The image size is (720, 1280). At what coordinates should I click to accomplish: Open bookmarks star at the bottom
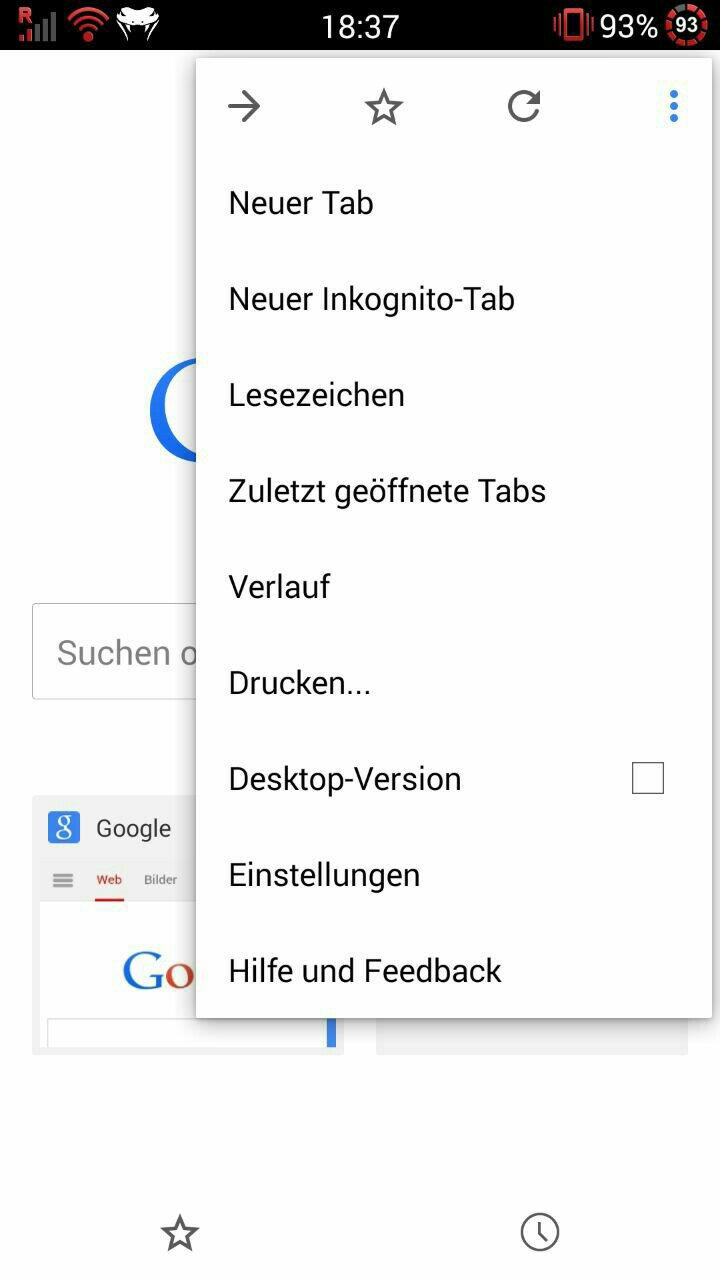(x=180, y=1232)
